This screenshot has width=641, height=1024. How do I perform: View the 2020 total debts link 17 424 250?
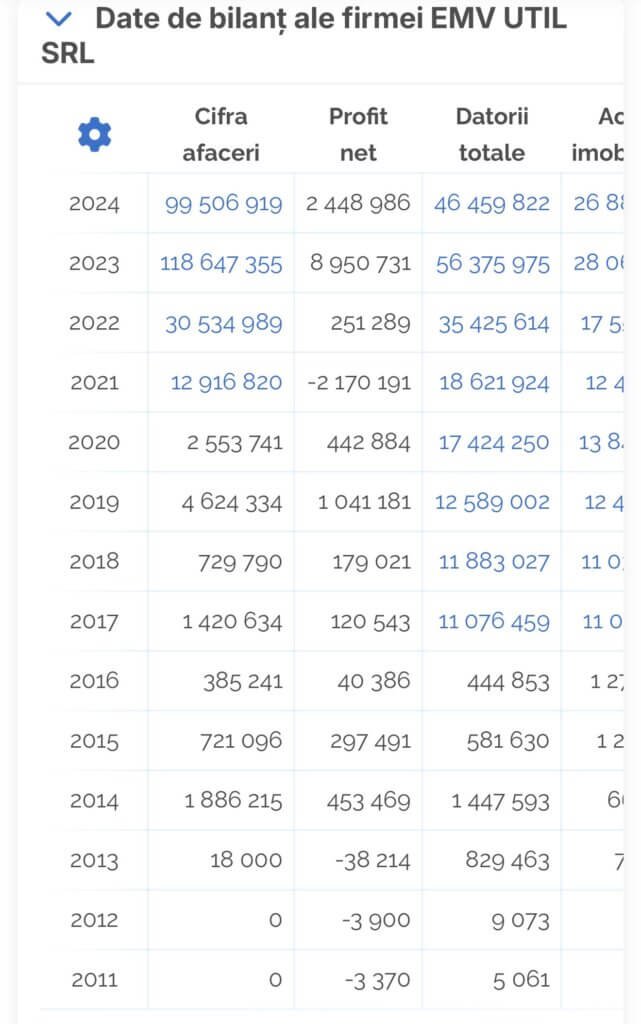coord(492,442)
